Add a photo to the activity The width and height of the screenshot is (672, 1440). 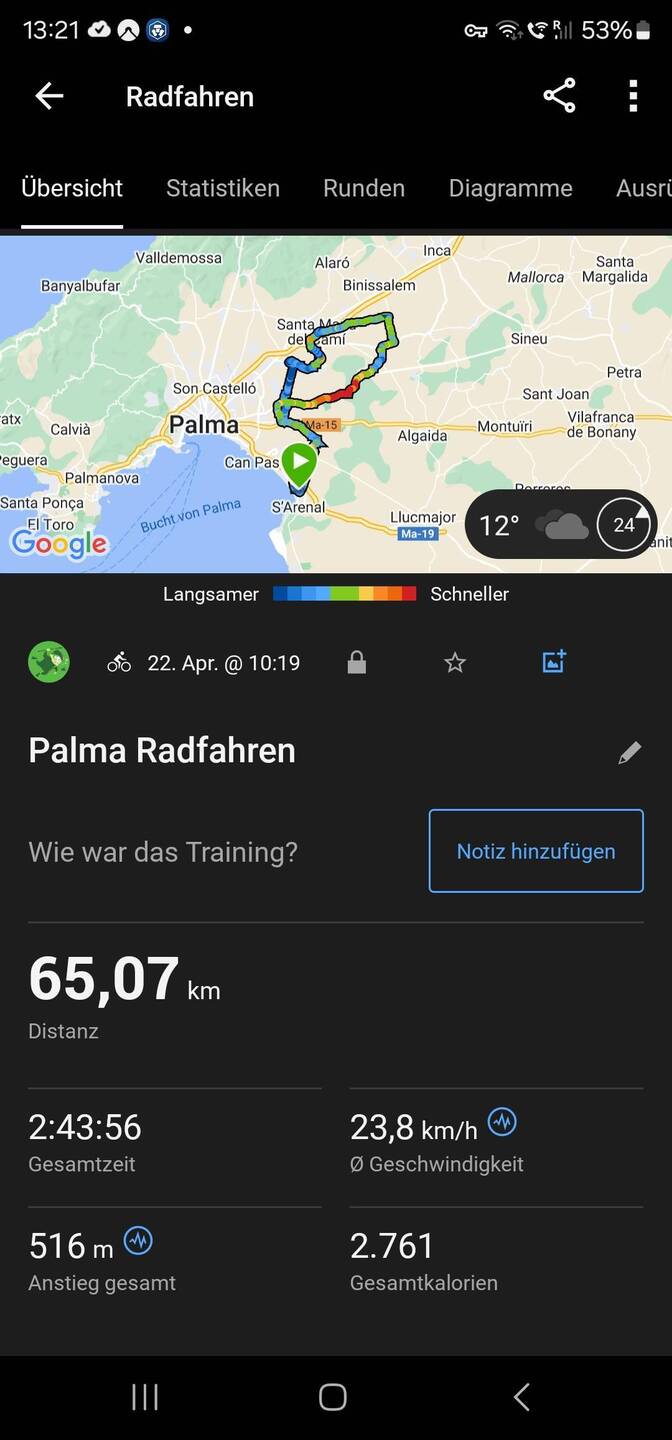point(553,661)
